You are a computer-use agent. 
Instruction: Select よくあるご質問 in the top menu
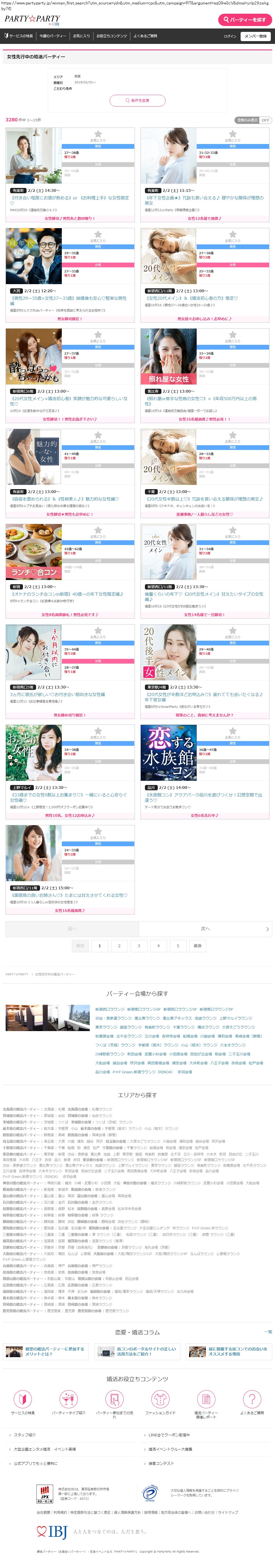pyautogui.click(x=145, y=36)
